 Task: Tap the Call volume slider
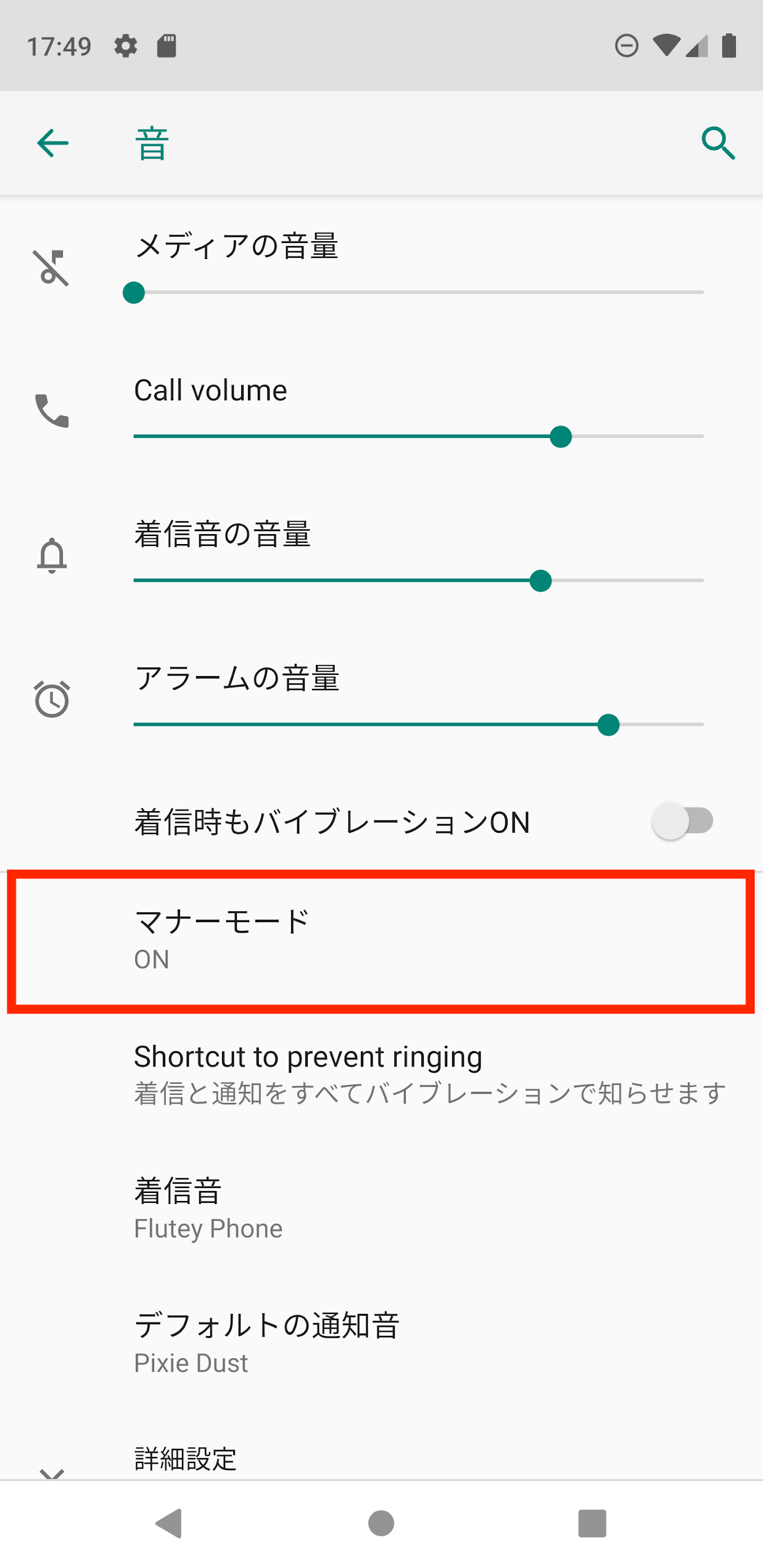(418, 437)
